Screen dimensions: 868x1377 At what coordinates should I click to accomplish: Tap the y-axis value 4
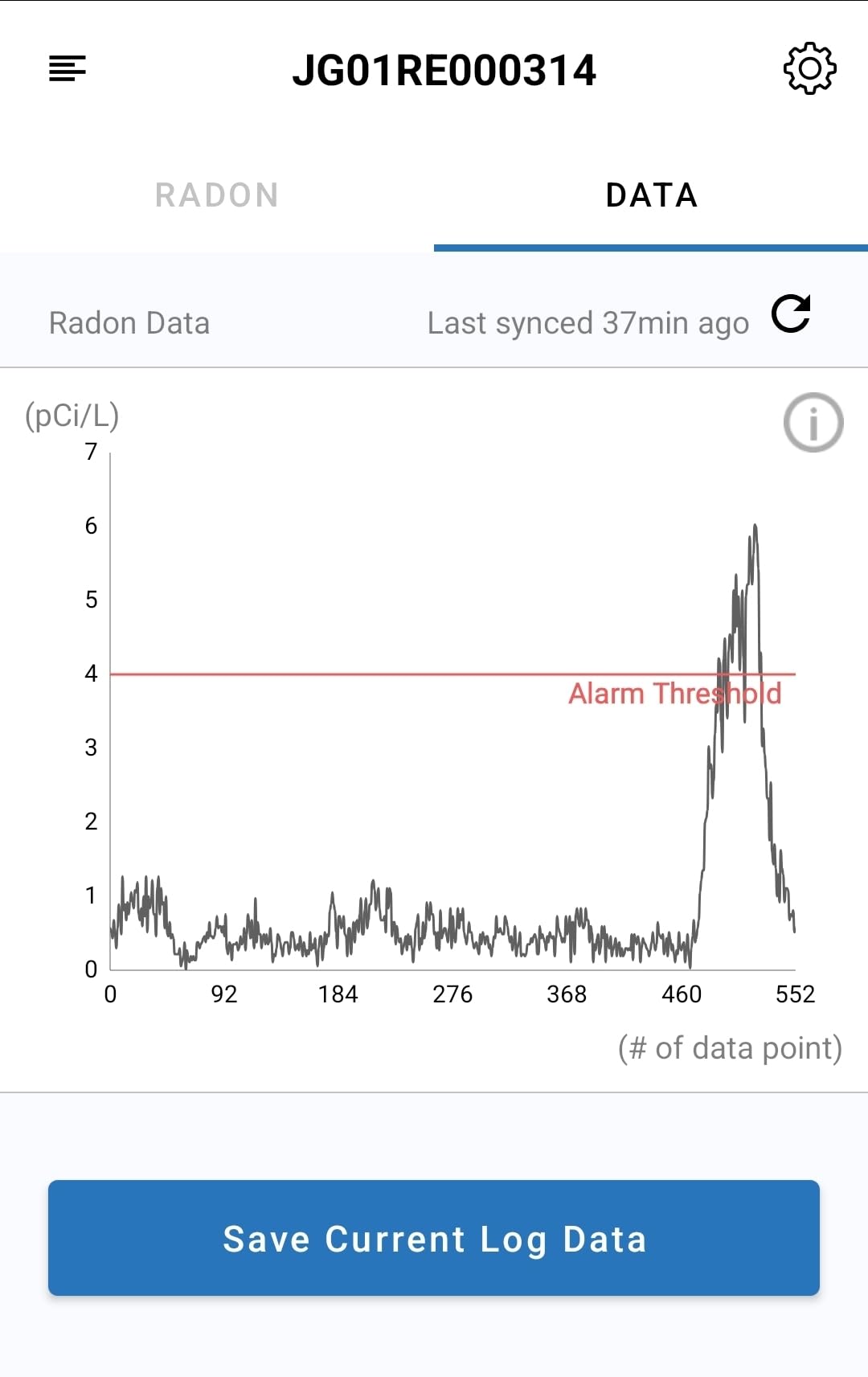pyautogui.click(x=91, y=674)
